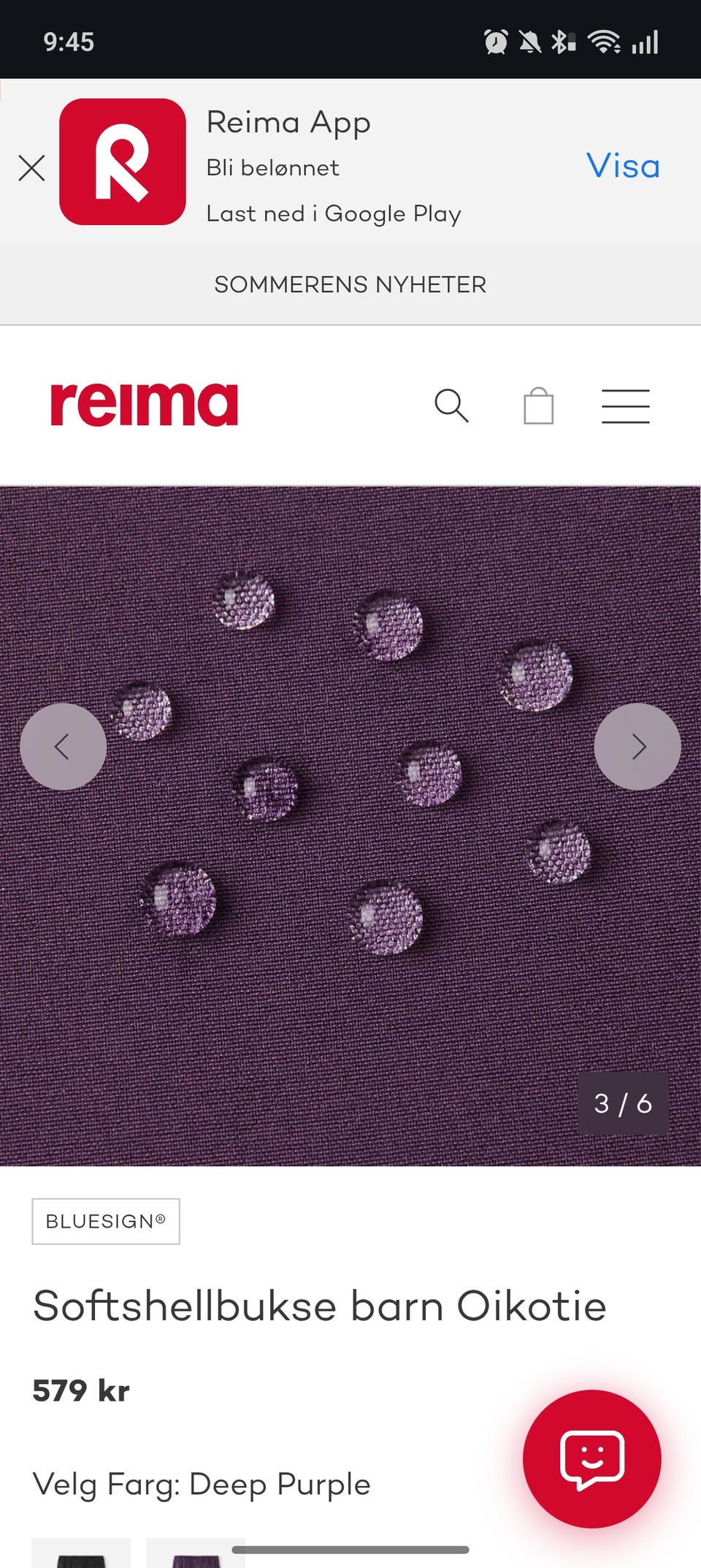Open the Sommerens Nyheter promotion
The width and height of the screenshot is (701, 1568).
pyautogui.click(x=350, y=284)
